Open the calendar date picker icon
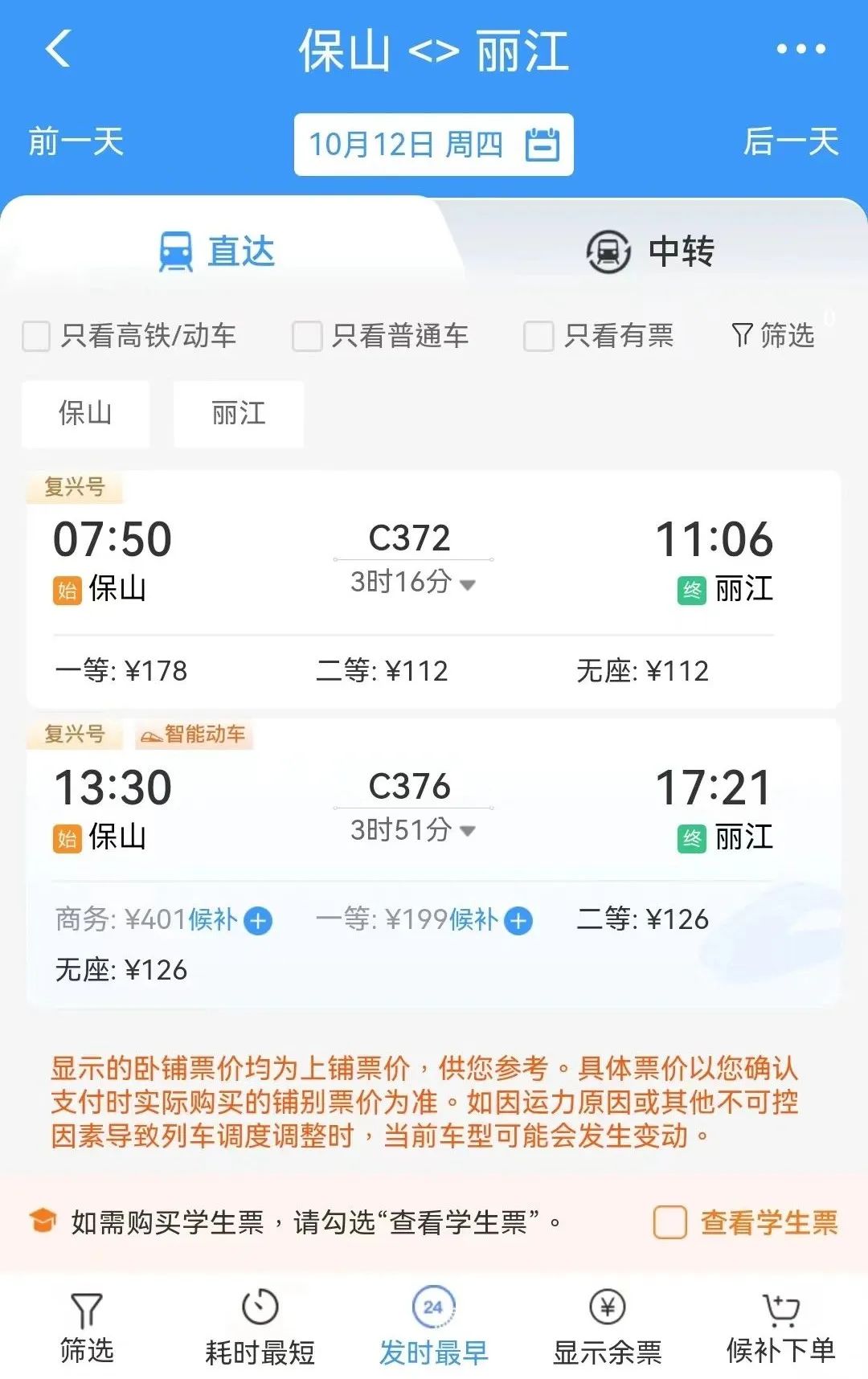This screenshot has width=868, height=1379. tap(542, 145)
